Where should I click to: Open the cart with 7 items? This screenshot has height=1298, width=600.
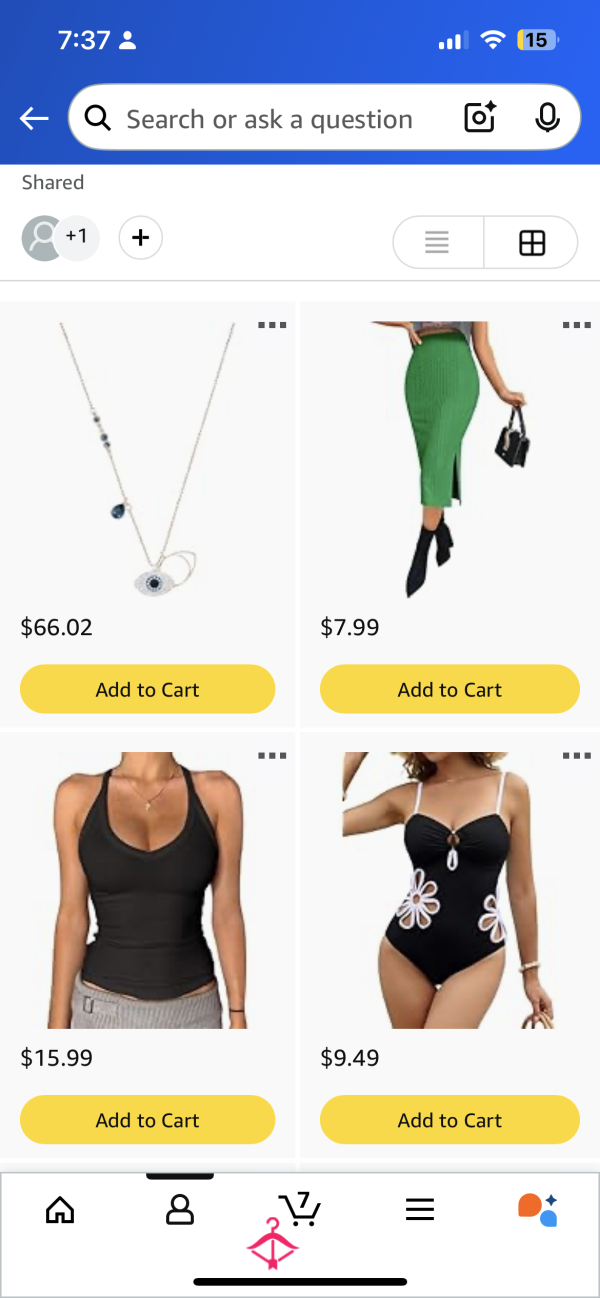pyautogui.click(x=300, y=1208)
